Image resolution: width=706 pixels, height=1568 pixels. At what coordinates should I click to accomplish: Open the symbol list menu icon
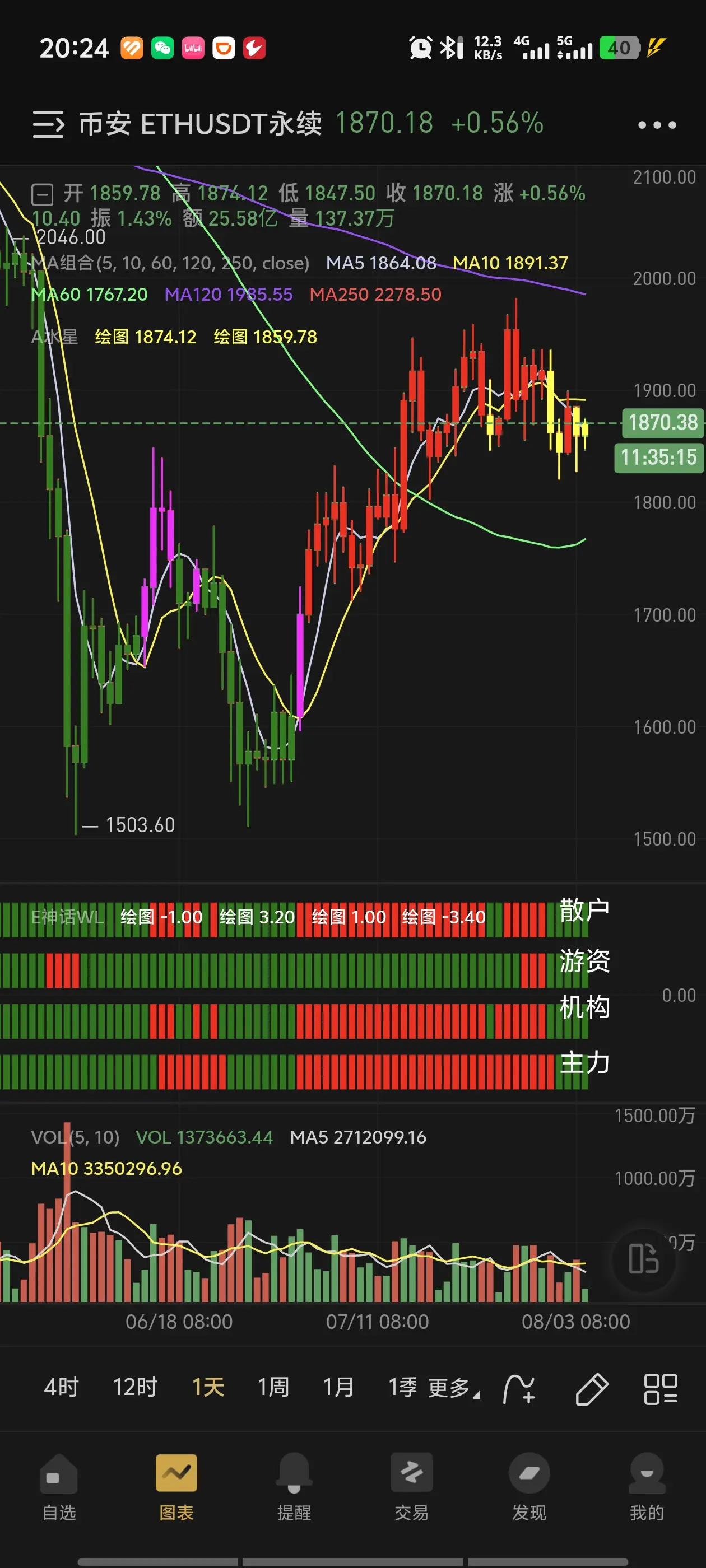(x=48, y=124)
